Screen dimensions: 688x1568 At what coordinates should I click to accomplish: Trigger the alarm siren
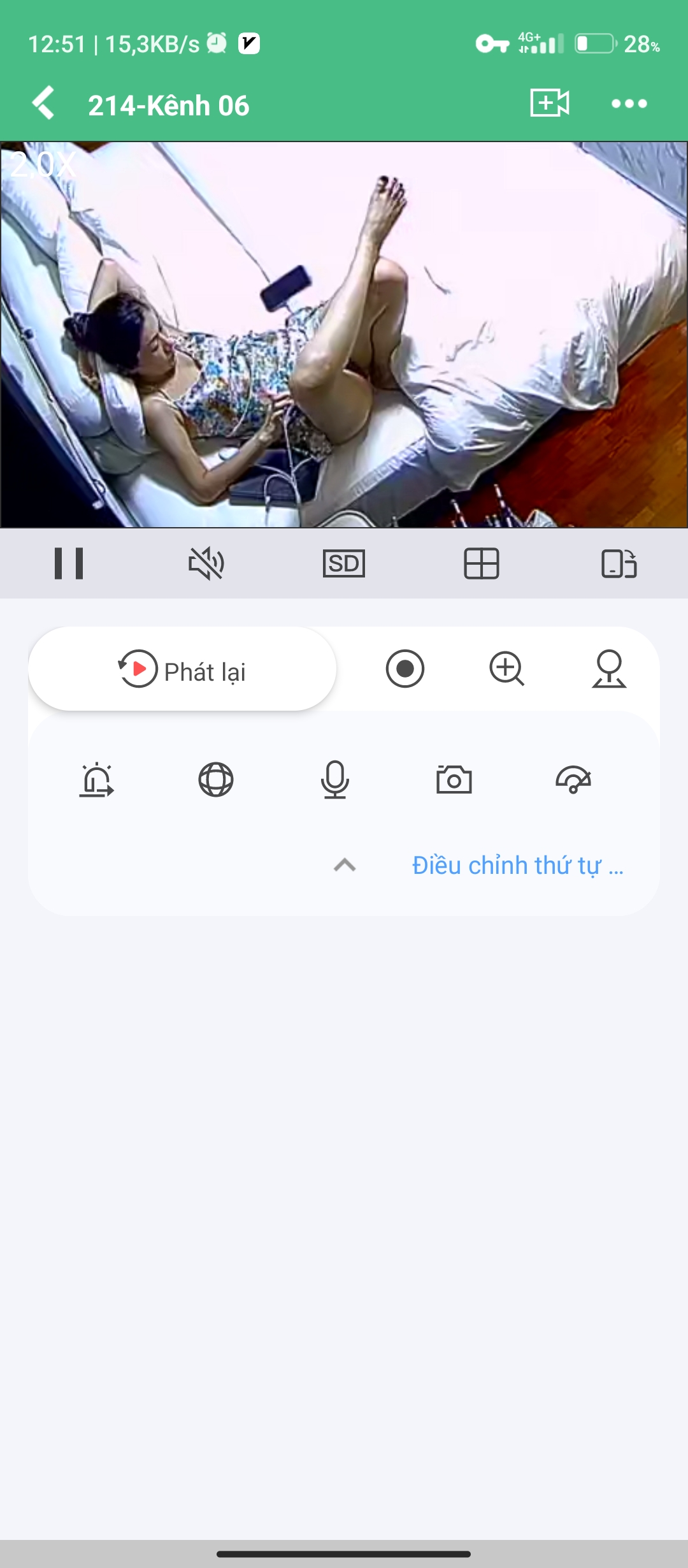(97, 780)
